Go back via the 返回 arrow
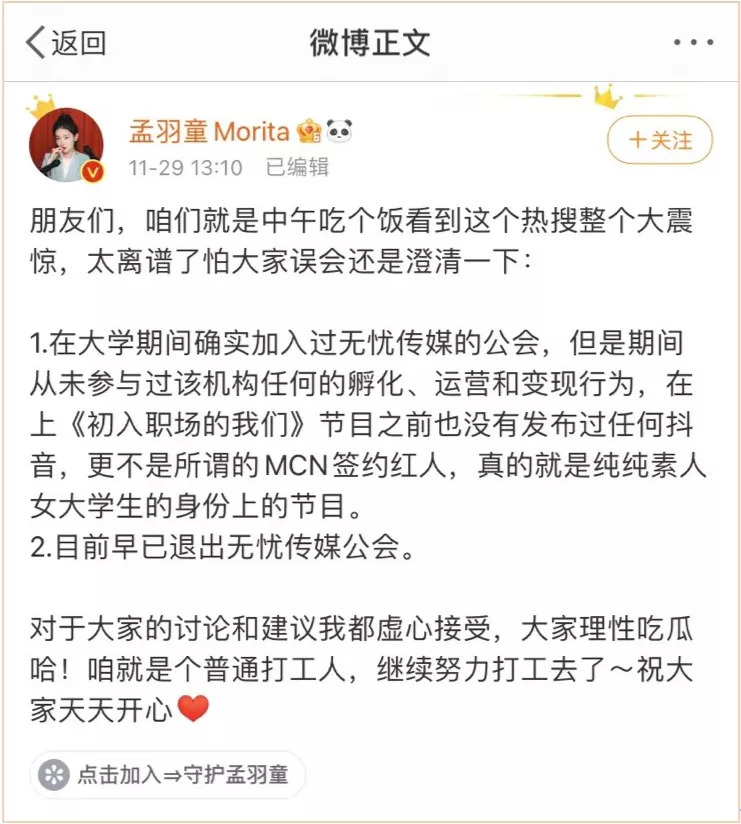Image resolution: width=741 pixels, height=824 pixels. point(64,42)
